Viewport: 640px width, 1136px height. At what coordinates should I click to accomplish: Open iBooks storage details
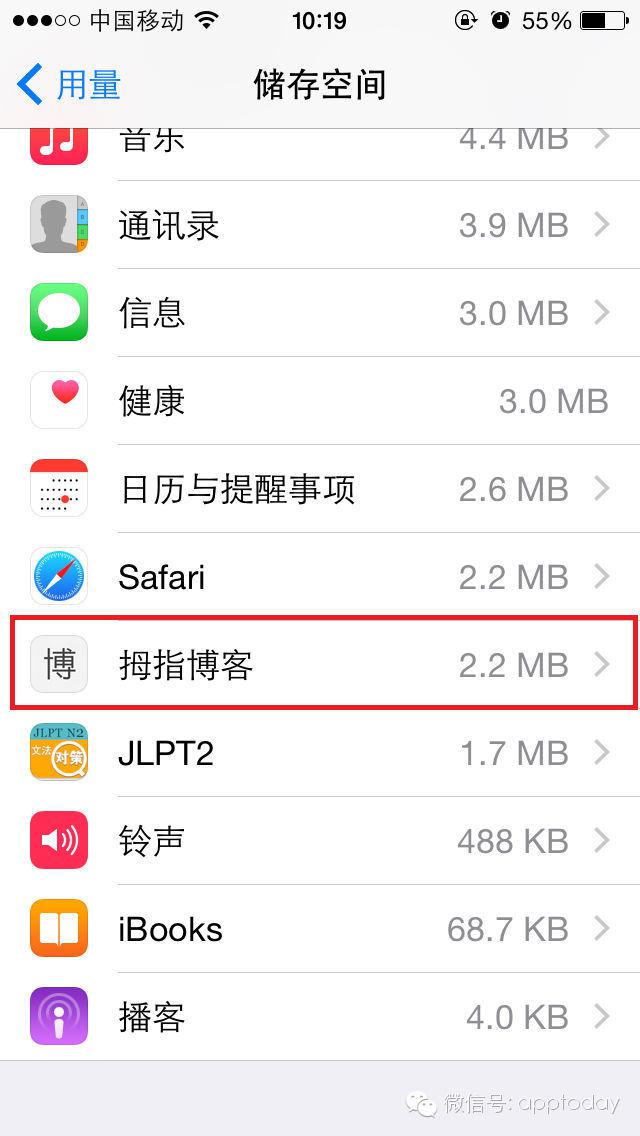pos(320,929)
